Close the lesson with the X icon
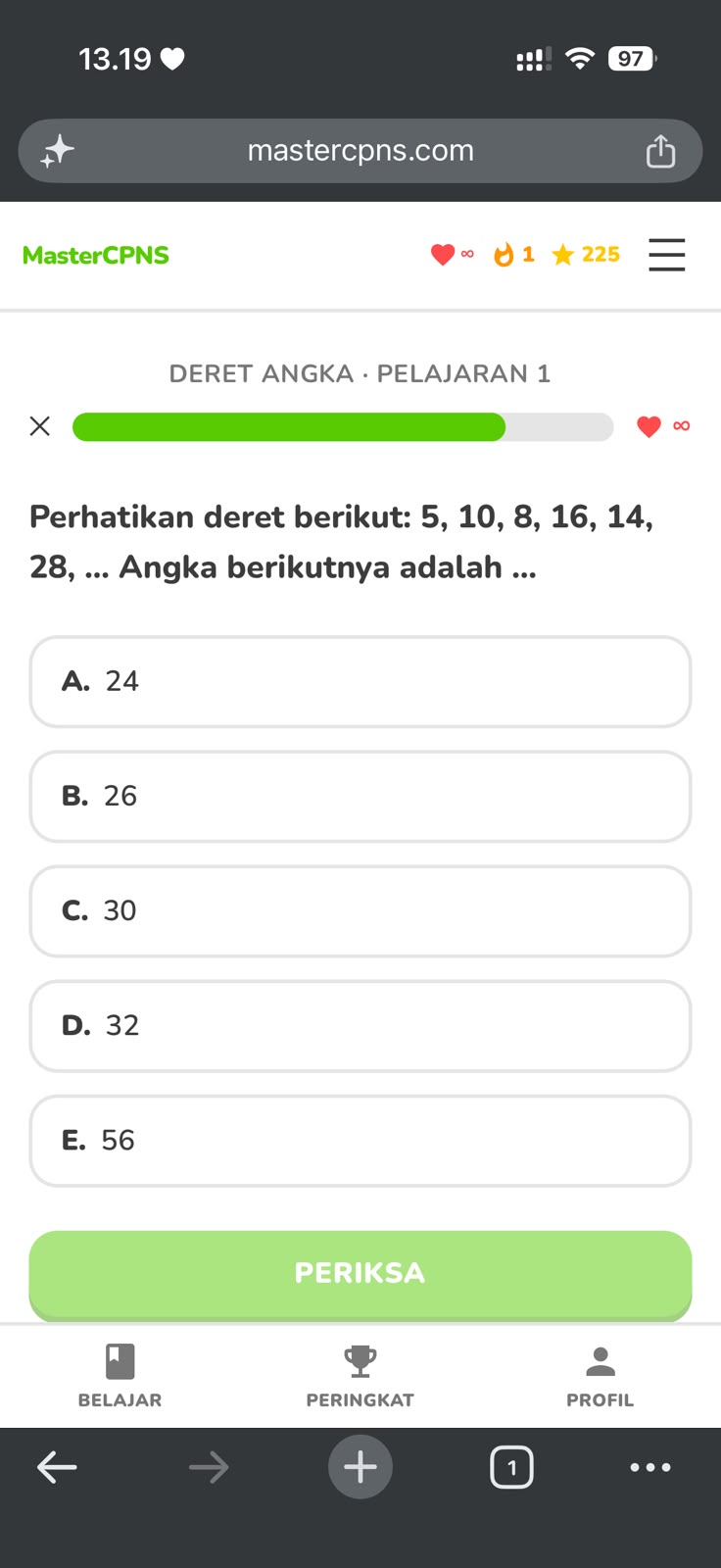 click(40, 426)
